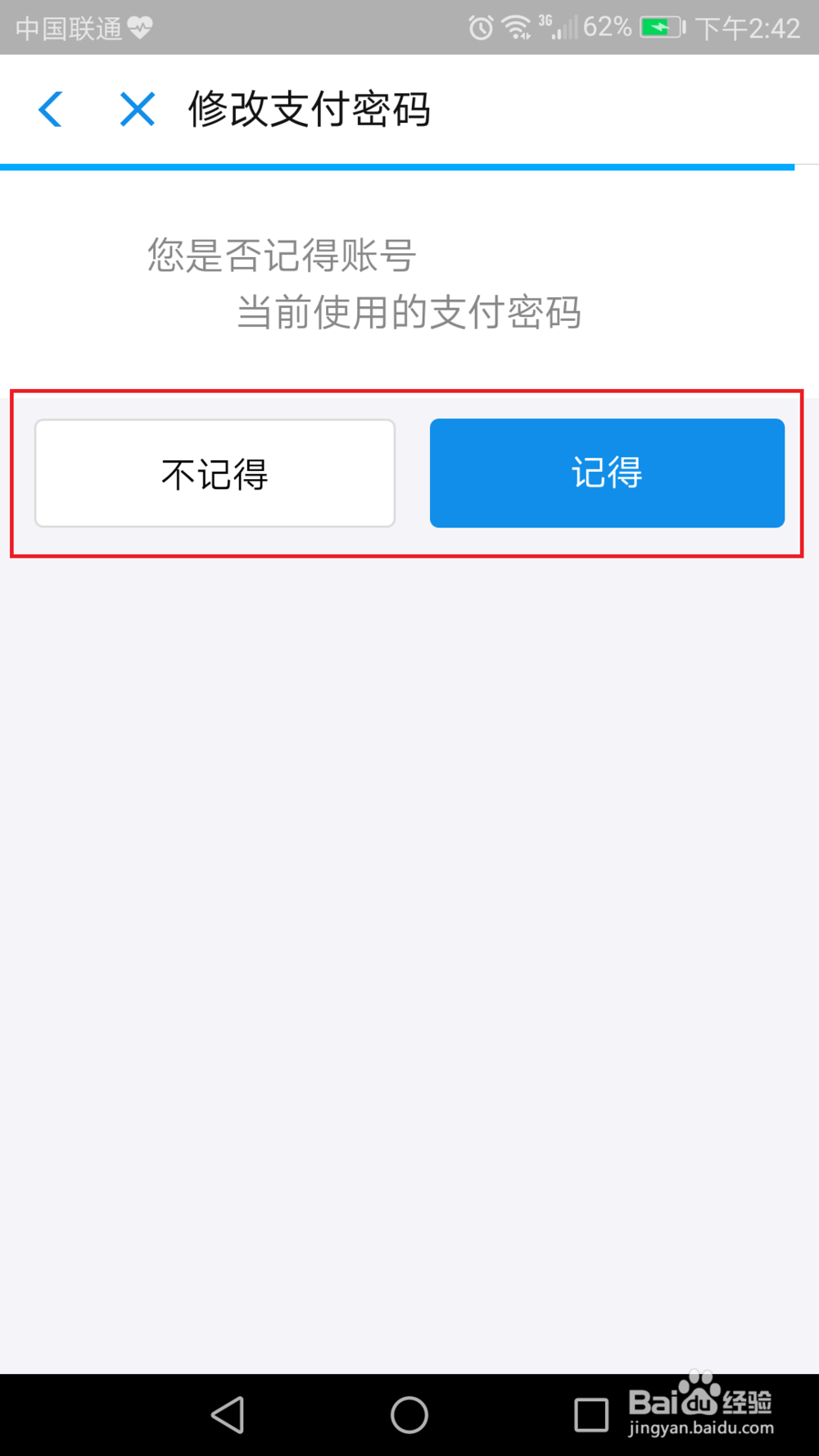Select 记得 to confirm remembering password
Screen dimensions: 819x1456
[606, 473]
